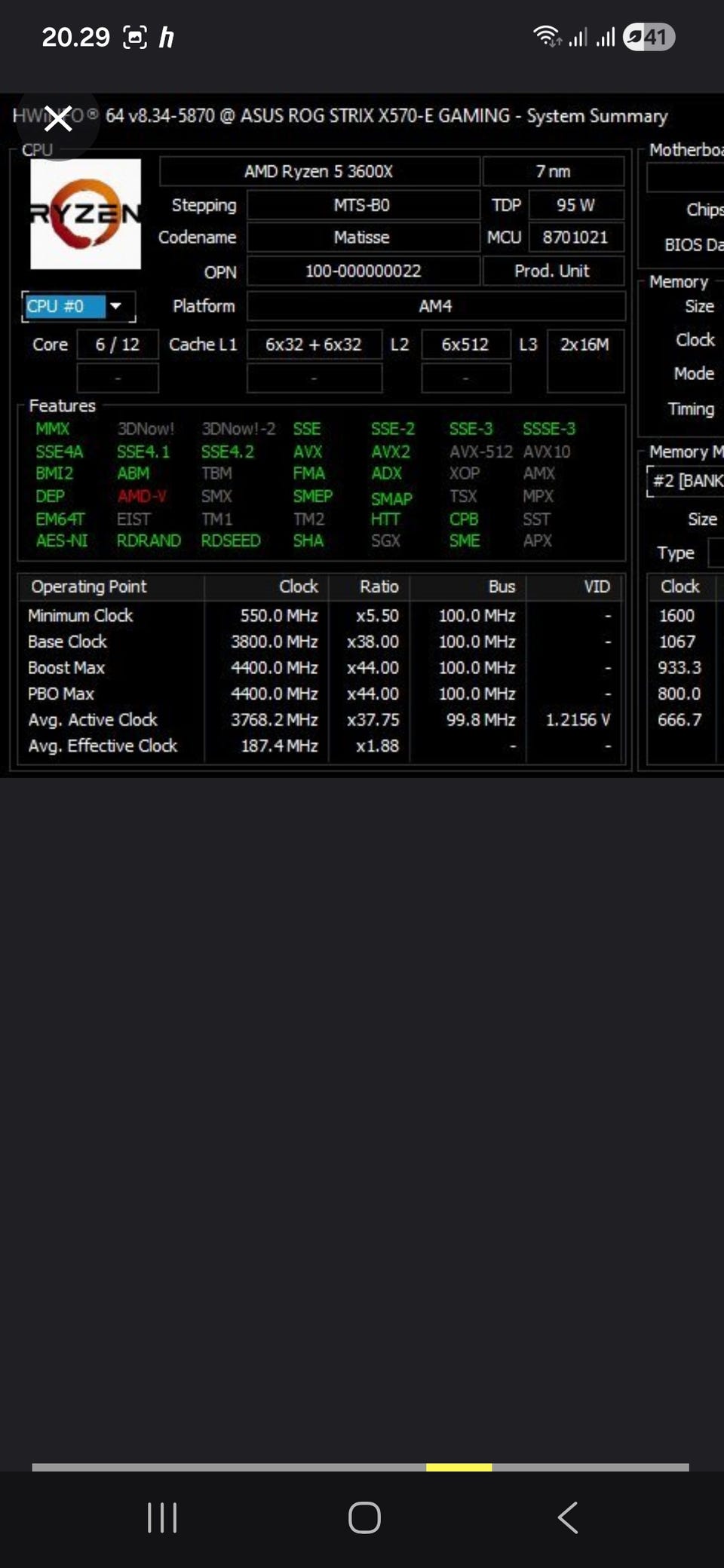Open recent apps from the navigation bar
724x1568 pixels.
162,1517
